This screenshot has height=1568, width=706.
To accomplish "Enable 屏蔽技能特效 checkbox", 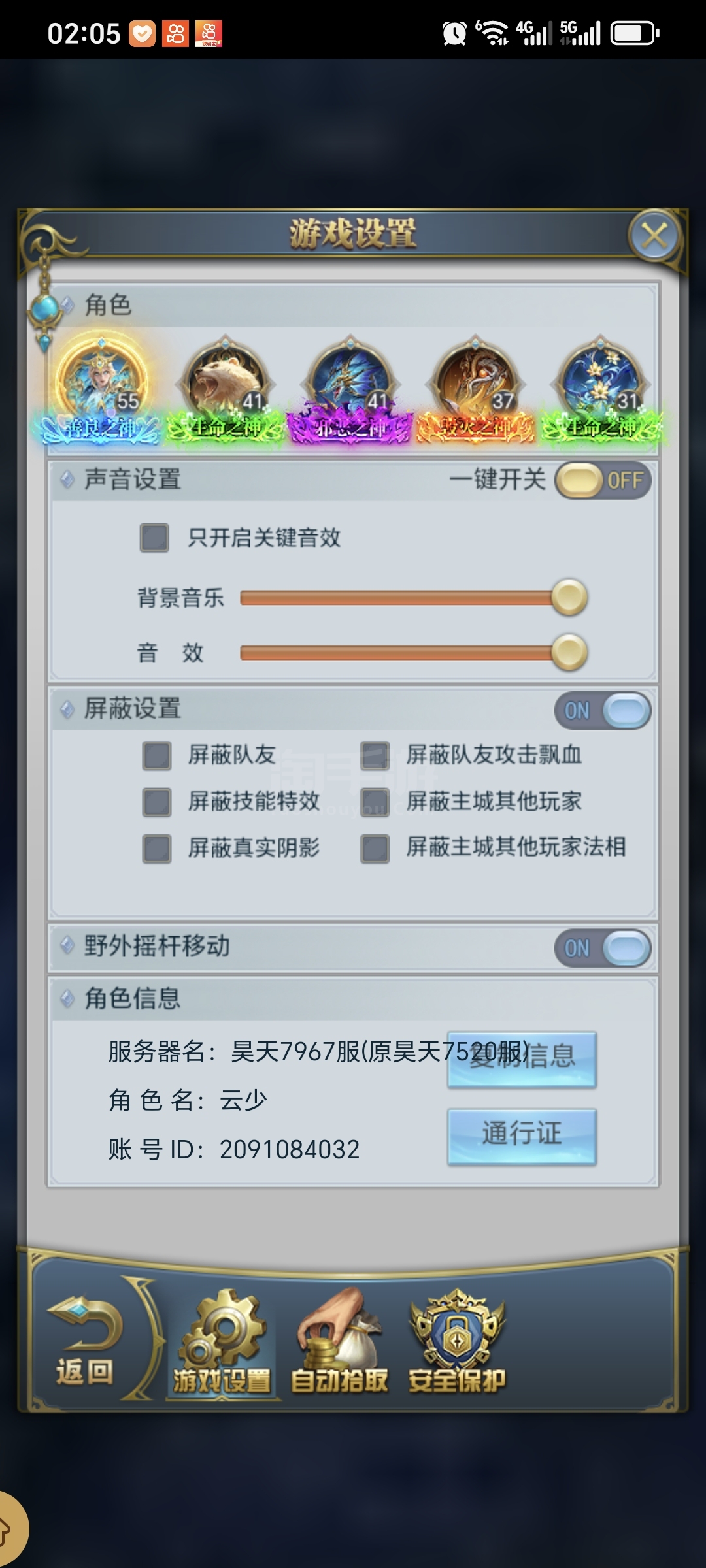I will click(157, 802).
